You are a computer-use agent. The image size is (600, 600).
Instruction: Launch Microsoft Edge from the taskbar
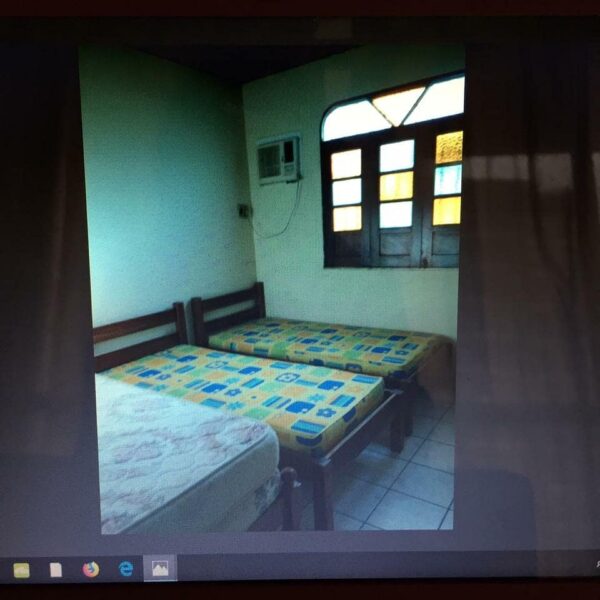126,569
